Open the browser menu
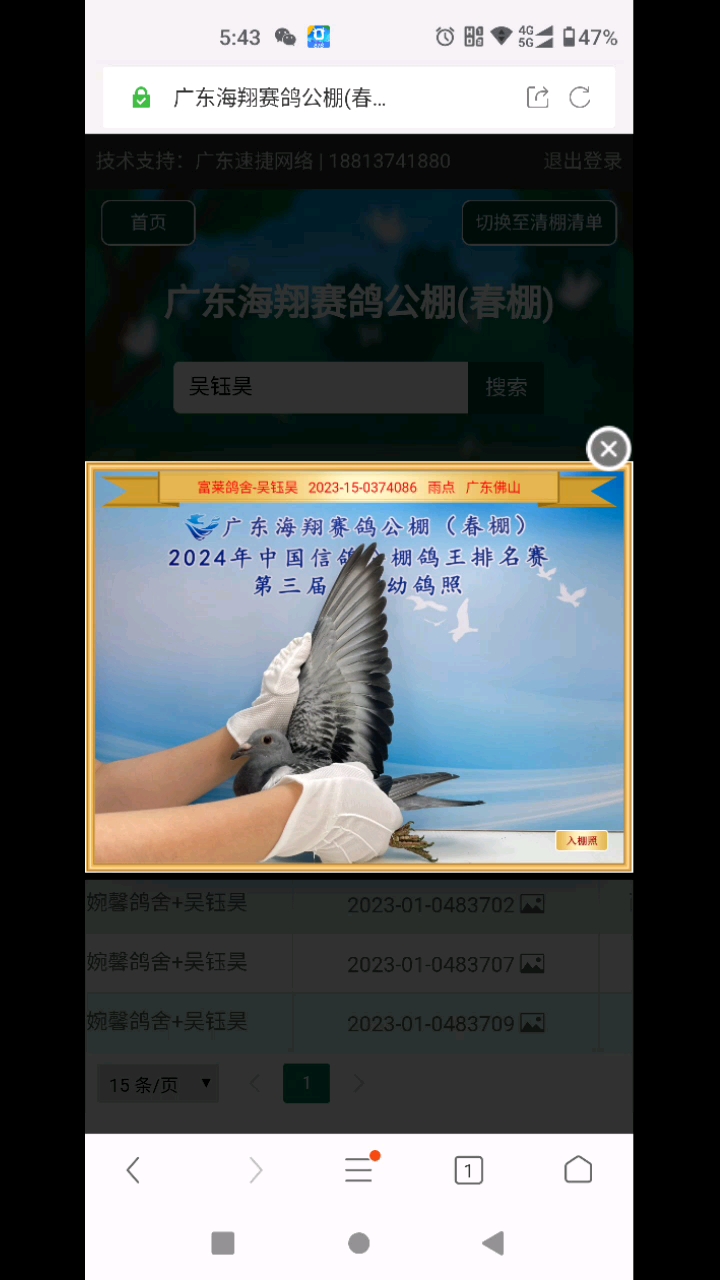 pyautogui.click(x=359, y=1170)
